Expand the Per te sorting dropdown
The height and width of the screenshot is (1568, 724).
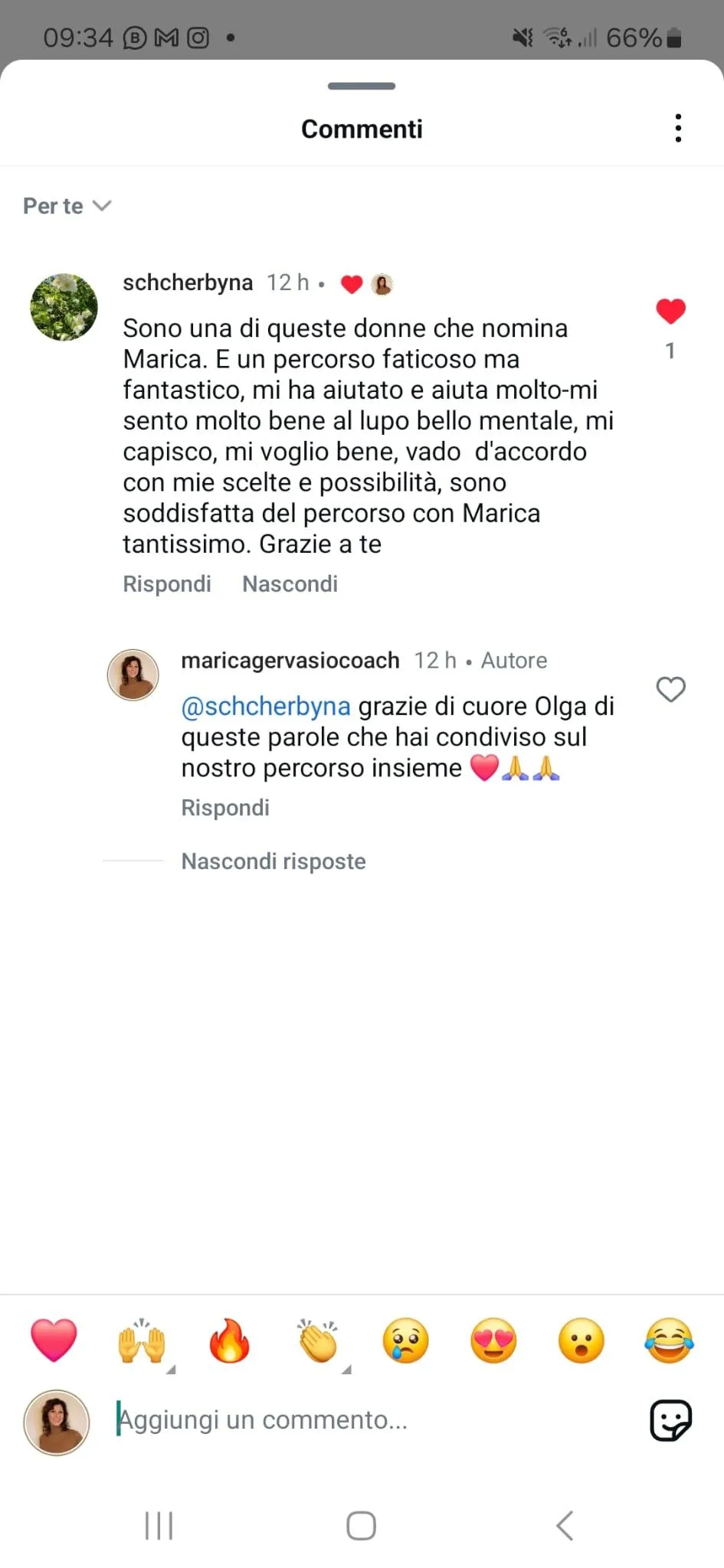click(x=67, y=206)
